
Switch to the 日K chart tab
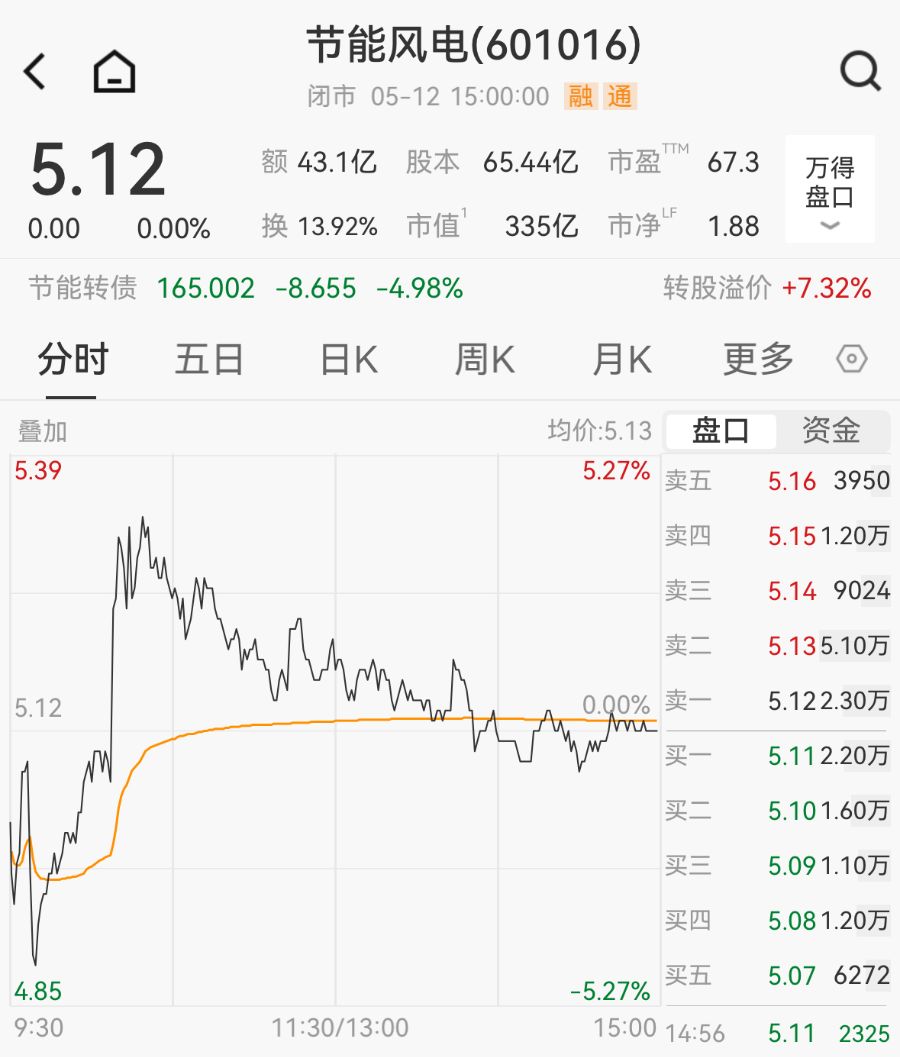click(x=349, y=359)
